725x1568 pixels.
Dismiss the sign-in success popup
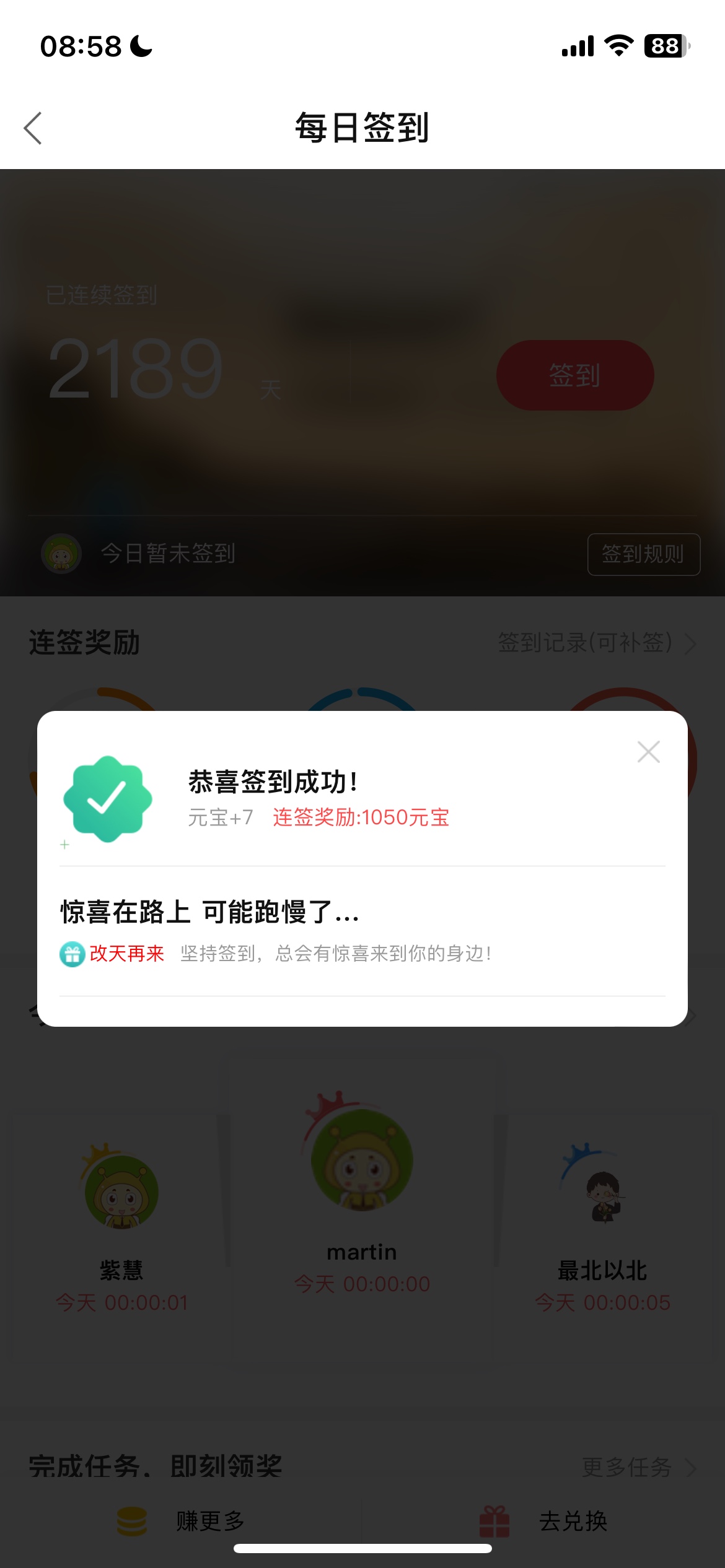coord(648,752)
